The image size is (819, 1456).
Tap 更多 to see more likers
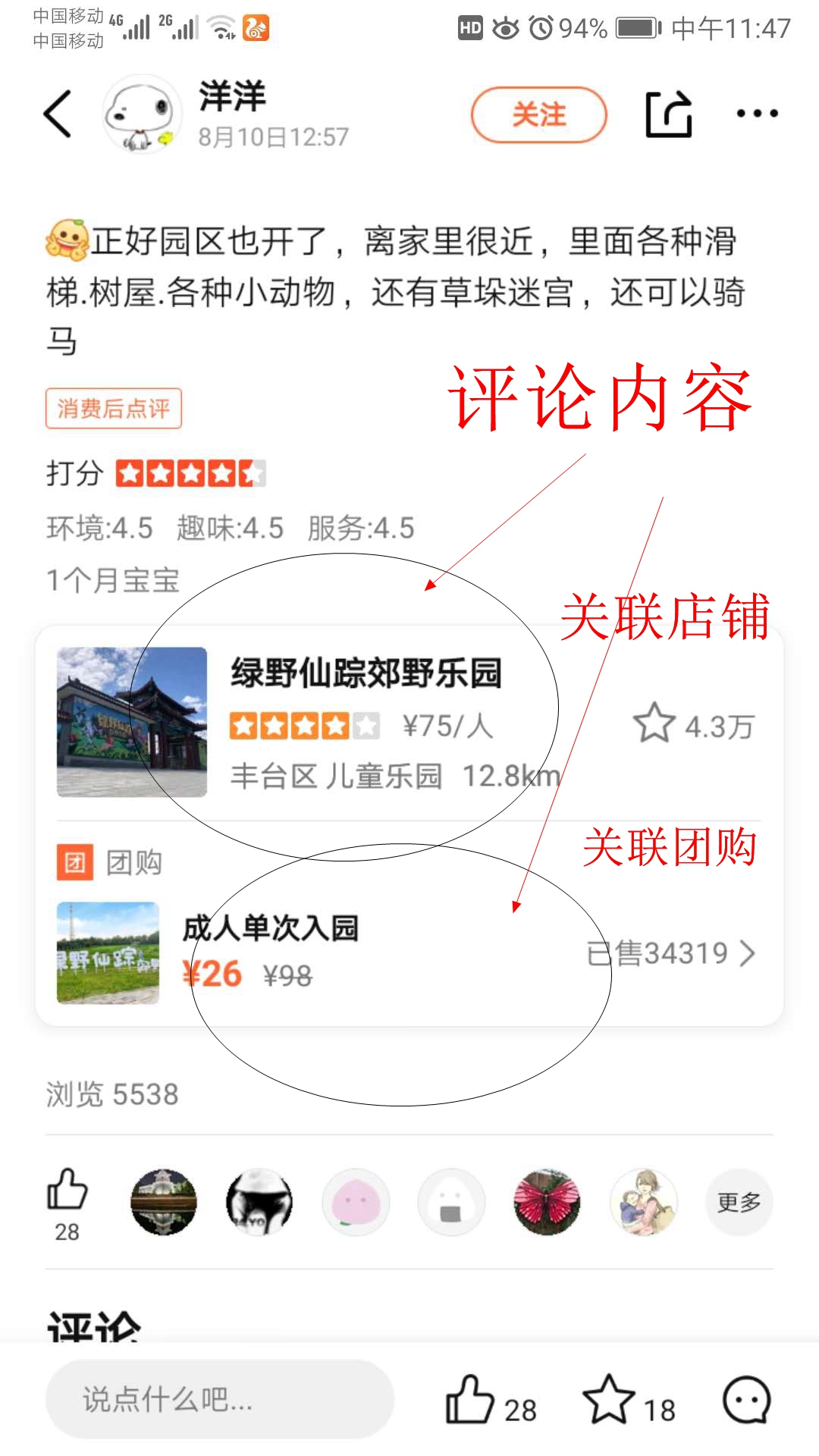click(x=739, y=1202)
